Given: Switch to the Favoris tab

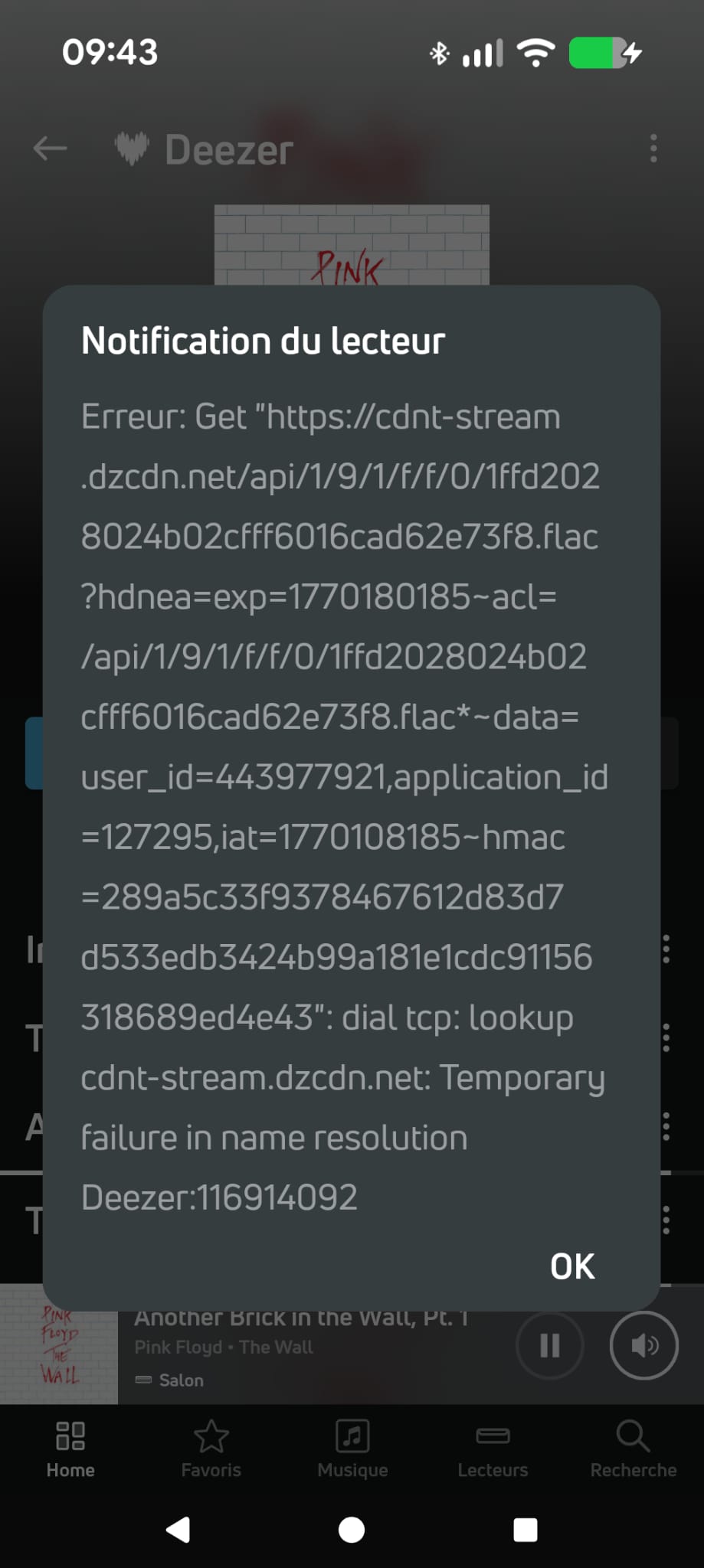Looking at the screenshot, I should click(x=211, y=1449).
